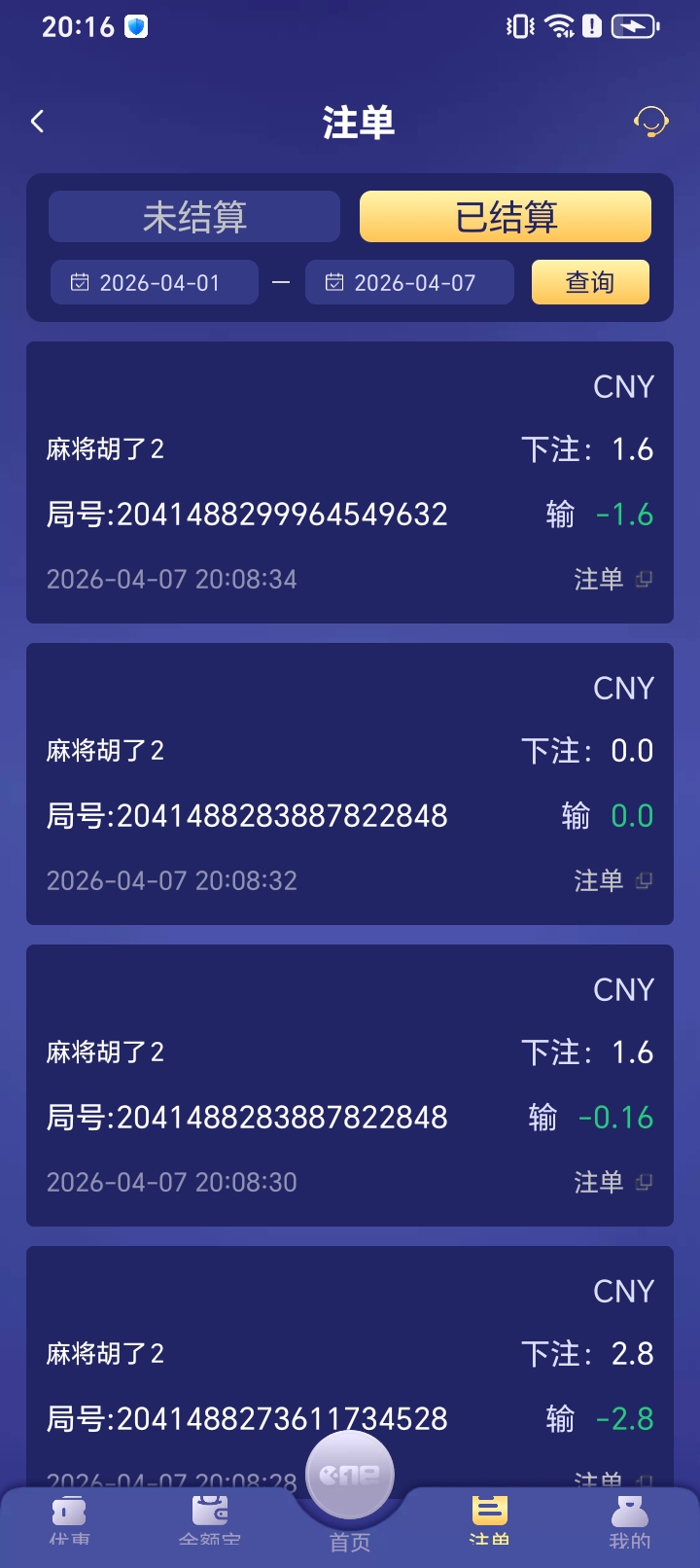
Task: Tap the back arrow to leave 注单 page
Action: click(x=37, y=122)
